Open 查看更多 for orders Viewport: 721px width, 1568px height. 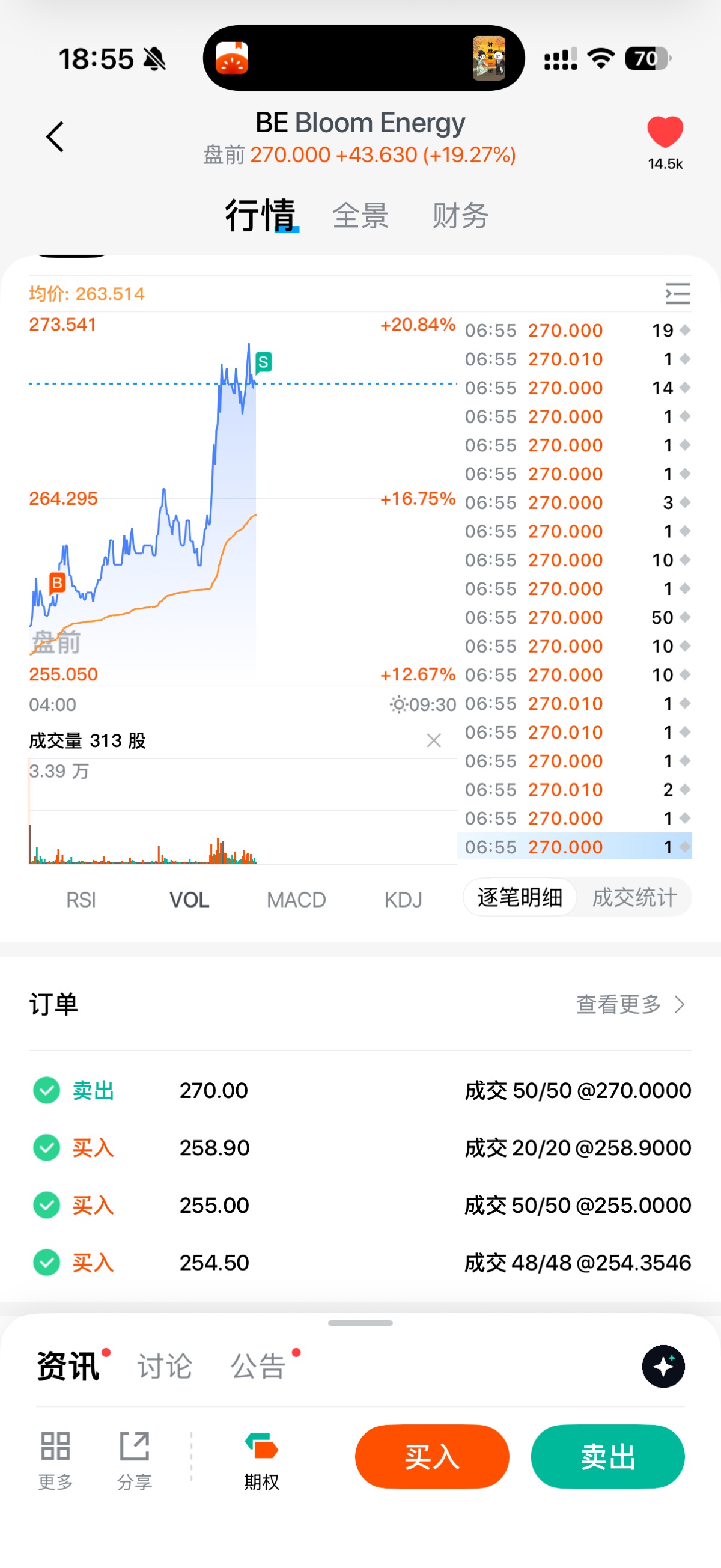coord(630,1004)
